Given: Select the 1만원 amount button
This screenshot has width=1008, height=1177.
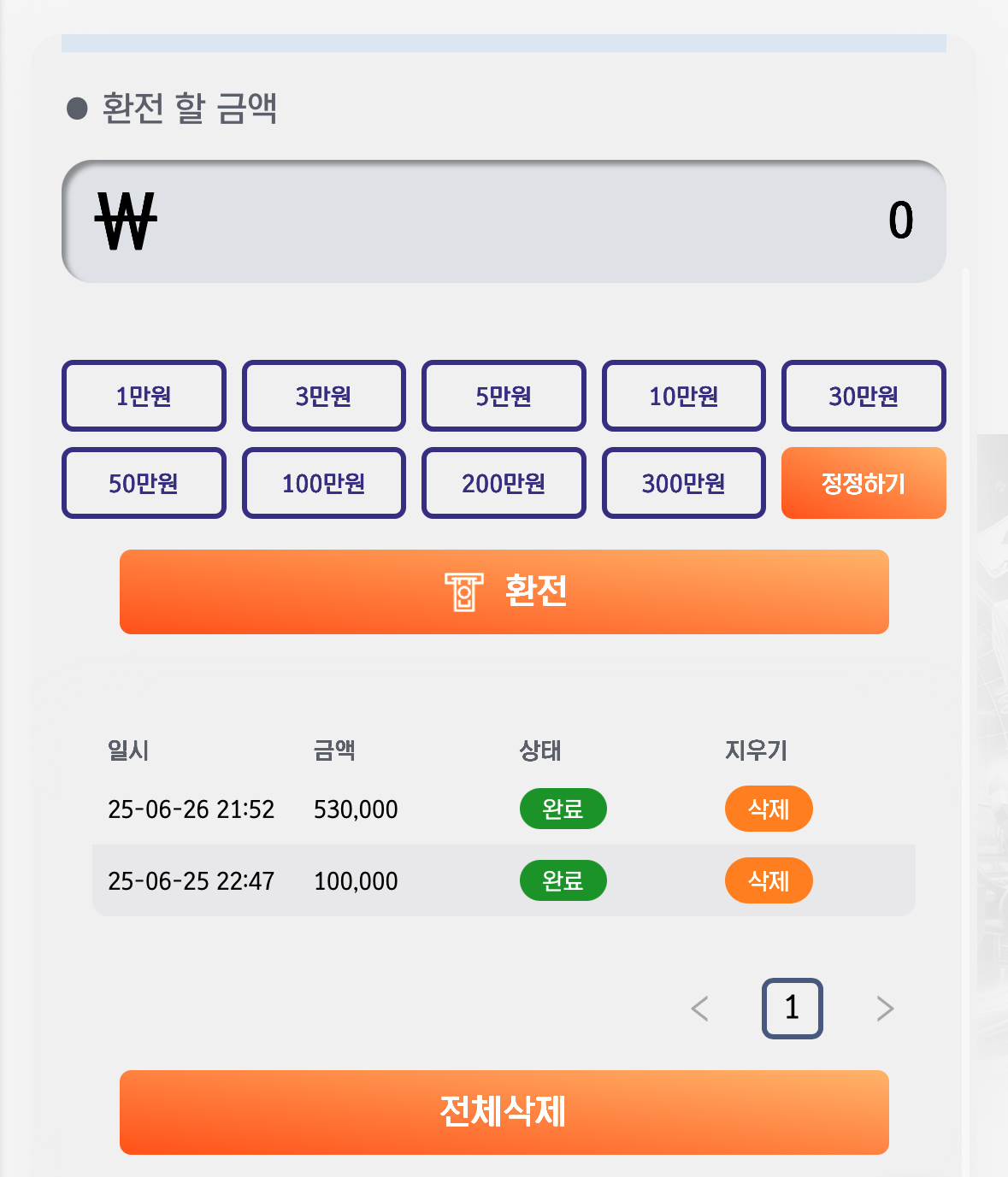Looking at the screenshot, I should [144, 396].
